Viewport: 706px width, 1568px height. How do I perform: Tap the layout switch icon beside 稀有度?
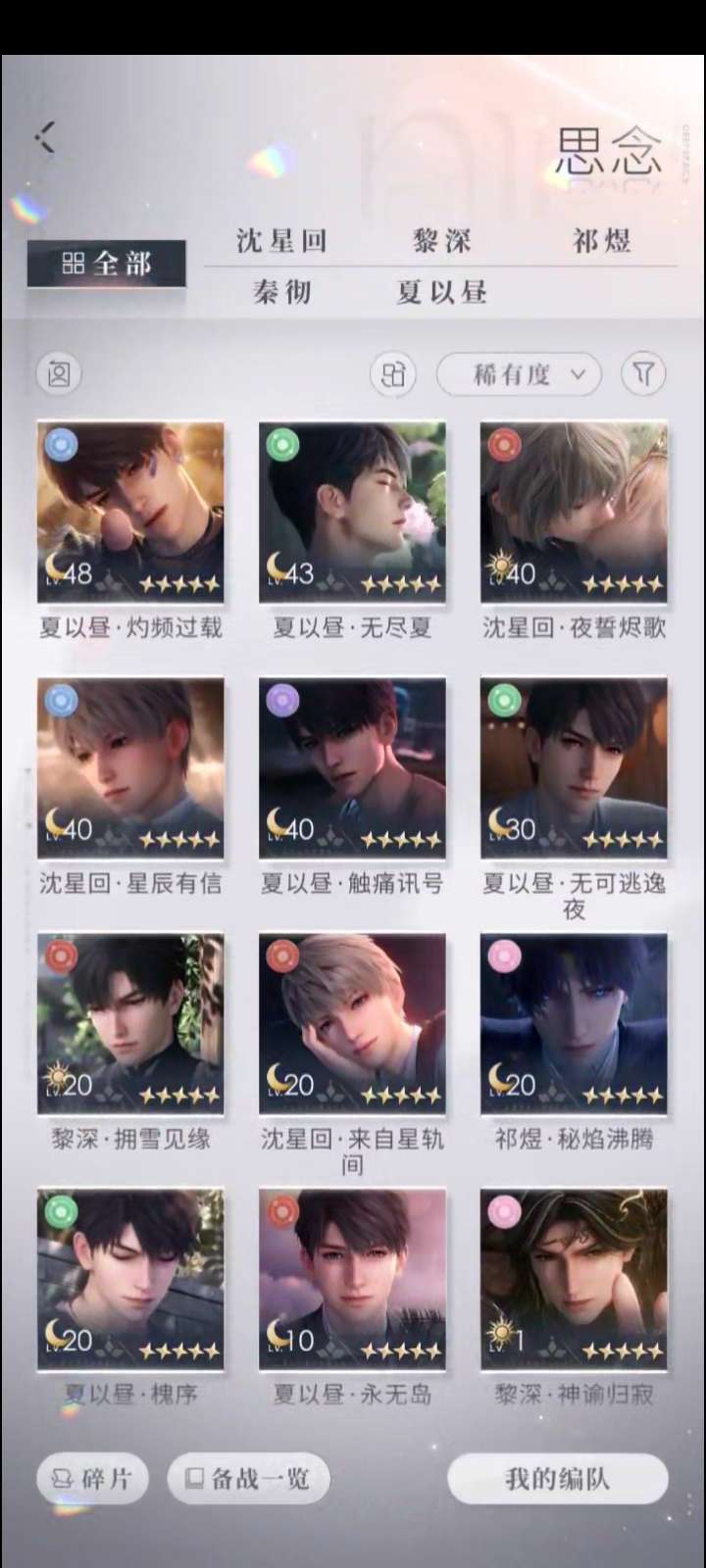pyautogui.click(x=393, y=374)
